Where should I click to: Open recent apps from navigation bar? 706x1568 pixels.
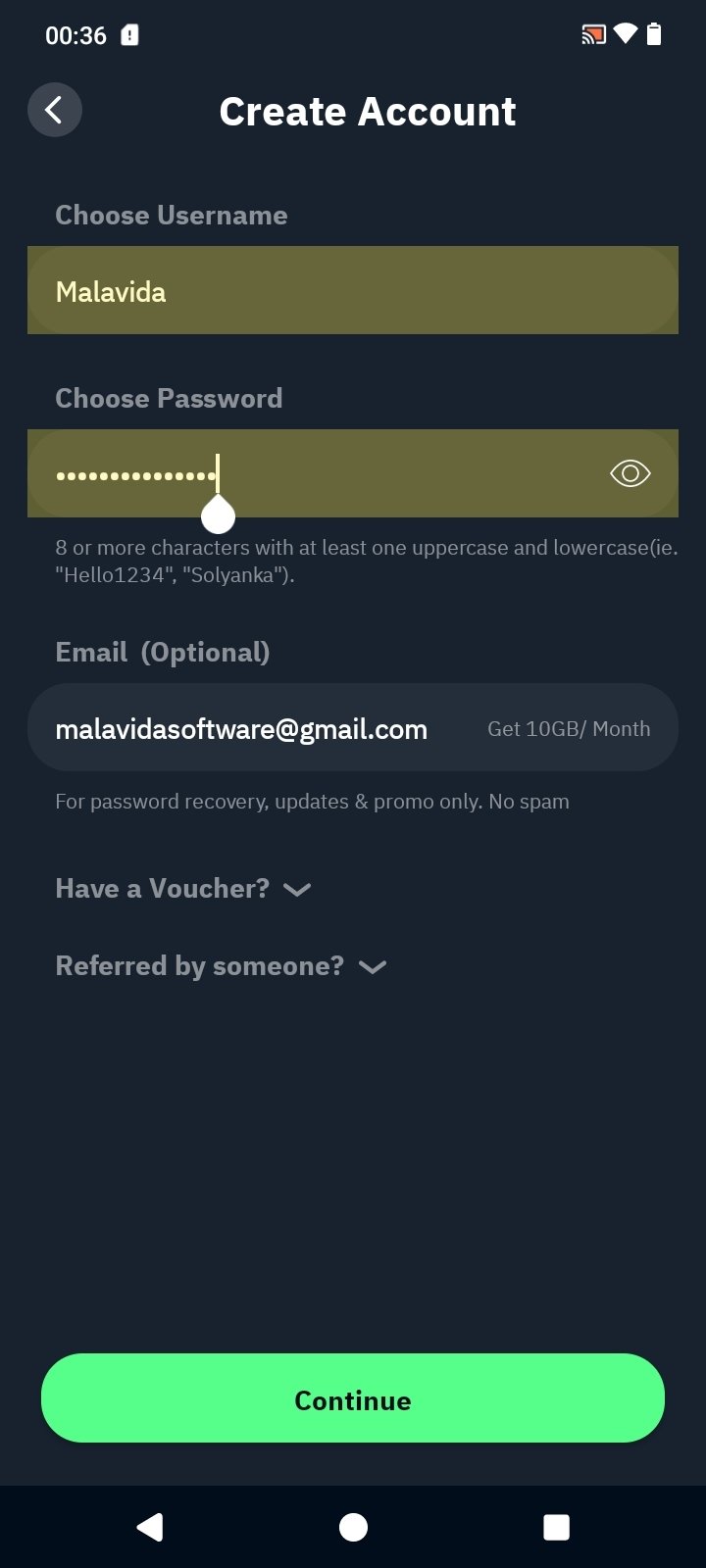(556, 1527)
